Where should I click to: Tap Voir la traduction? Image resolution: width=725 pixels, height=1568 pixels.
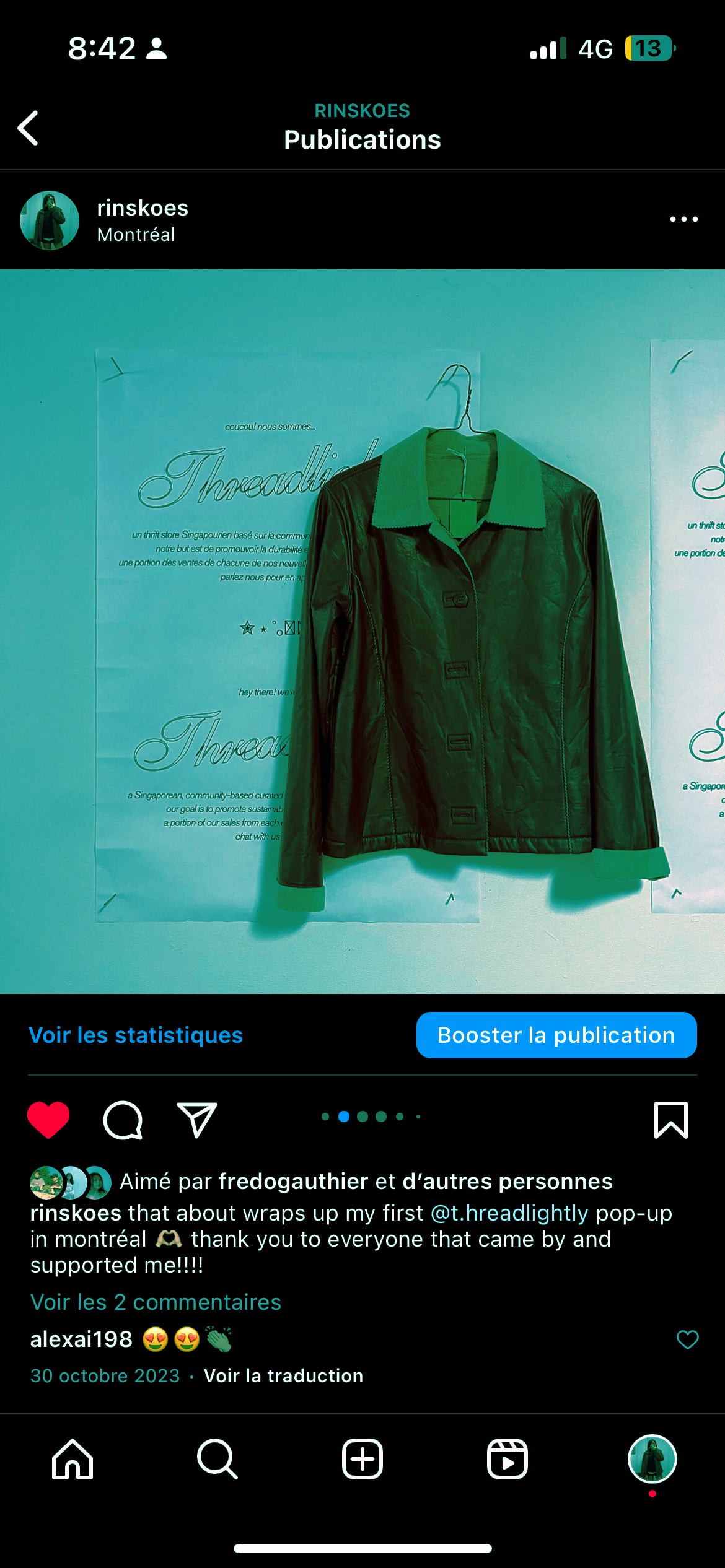283,1376
